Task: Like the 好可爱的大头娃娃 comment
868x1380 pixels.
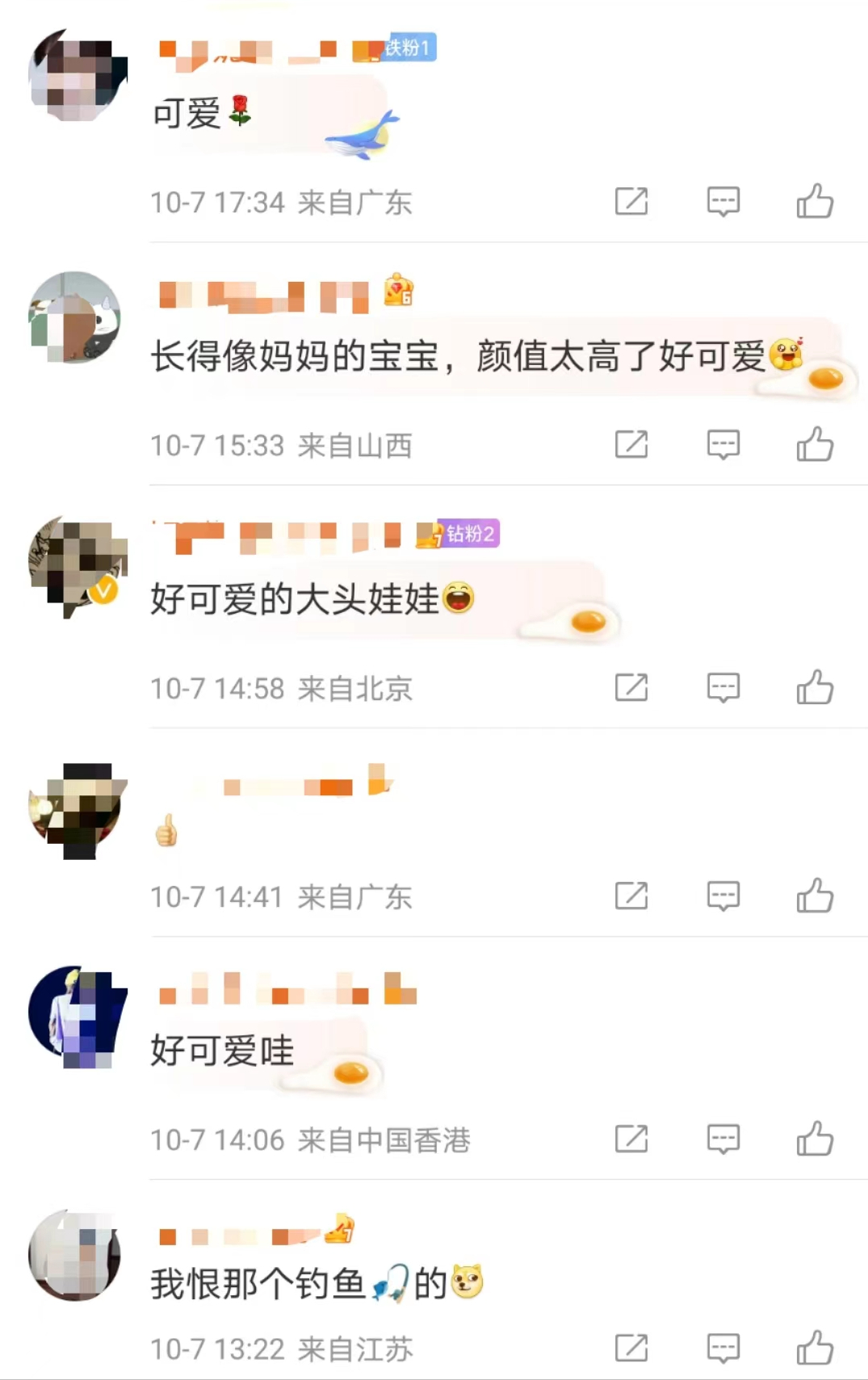Action: click(815, 688)
